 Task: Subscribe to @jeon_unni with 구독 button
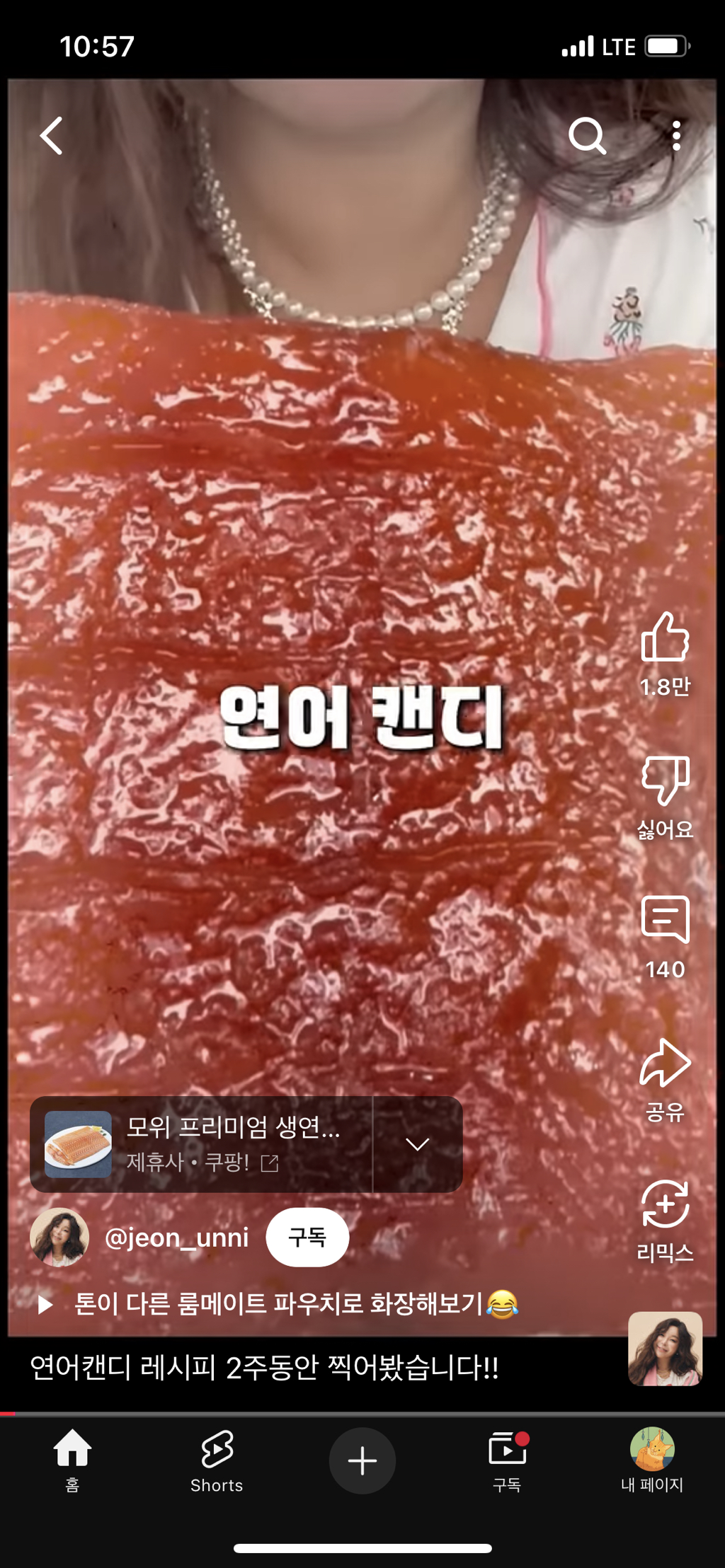pyautogui.click(x=307, y=1237)
